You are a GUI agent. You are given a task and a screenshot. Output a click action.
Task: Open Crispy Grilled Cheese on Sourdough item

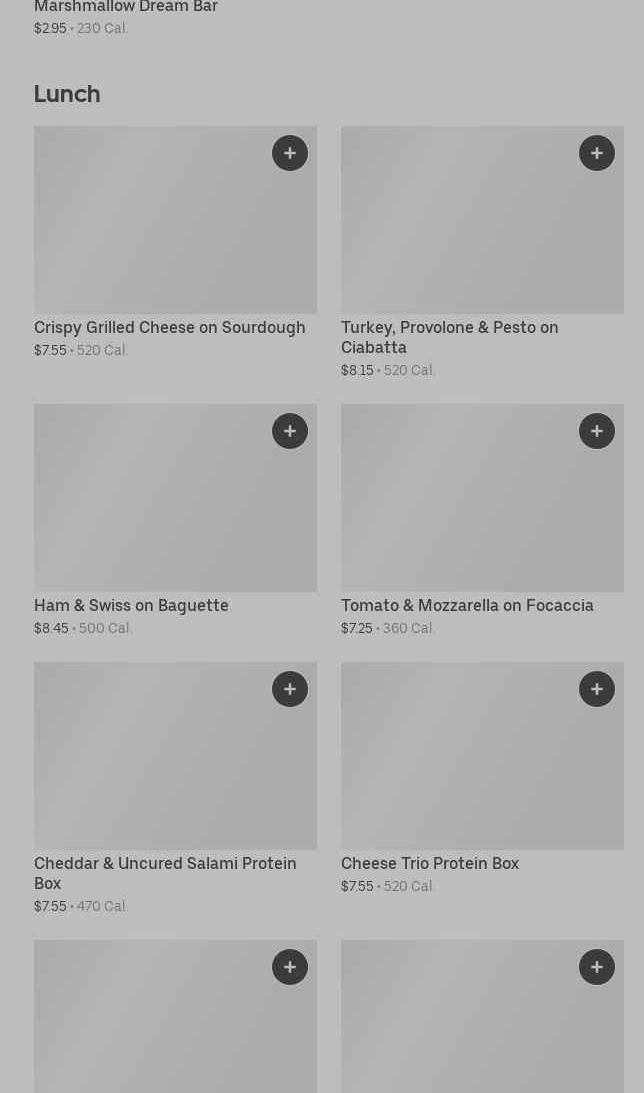pyautogui.click(x=170, y=327)
